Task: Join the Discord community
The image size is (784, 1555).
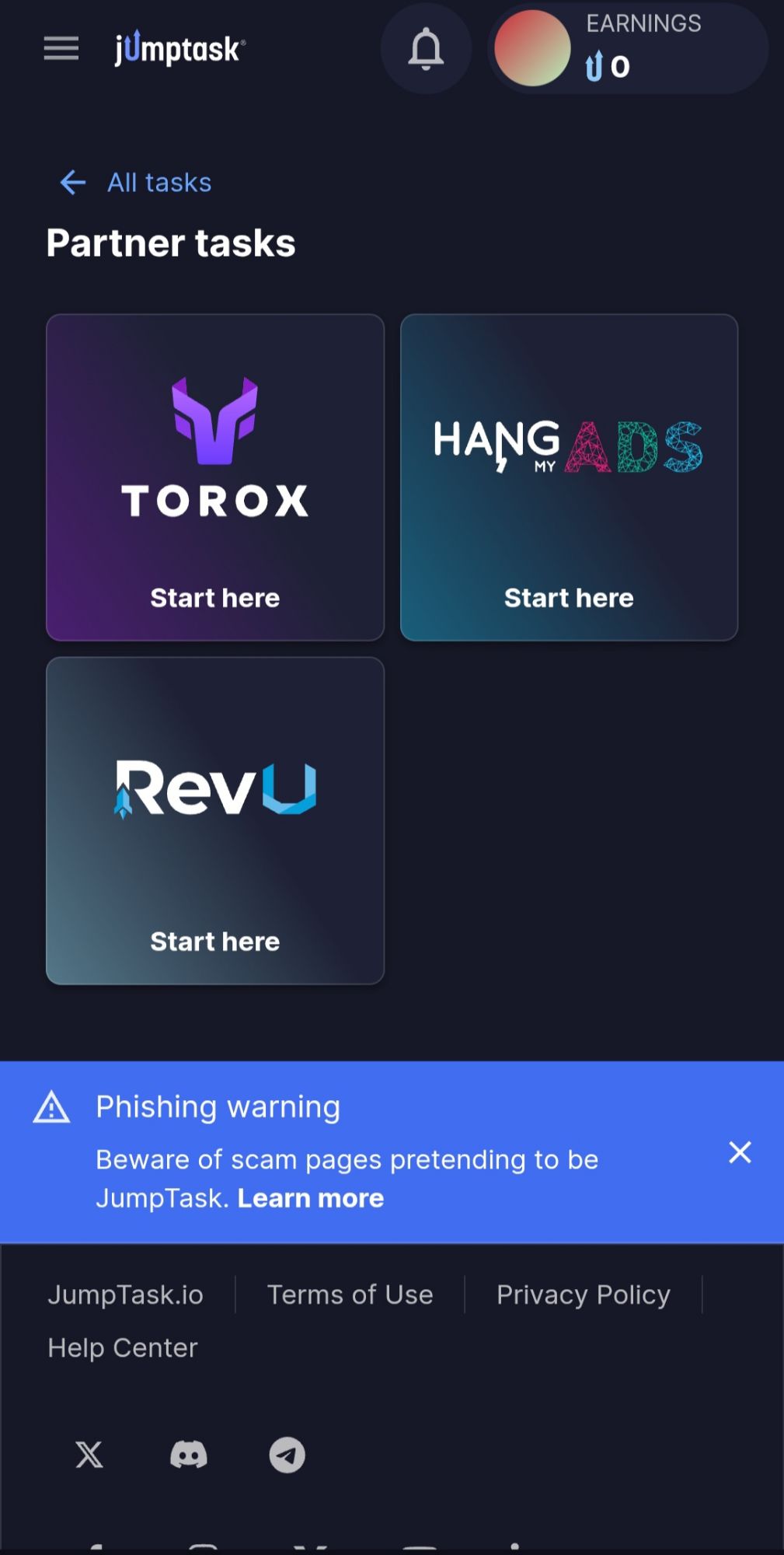Action: (x=189, y=1455)
